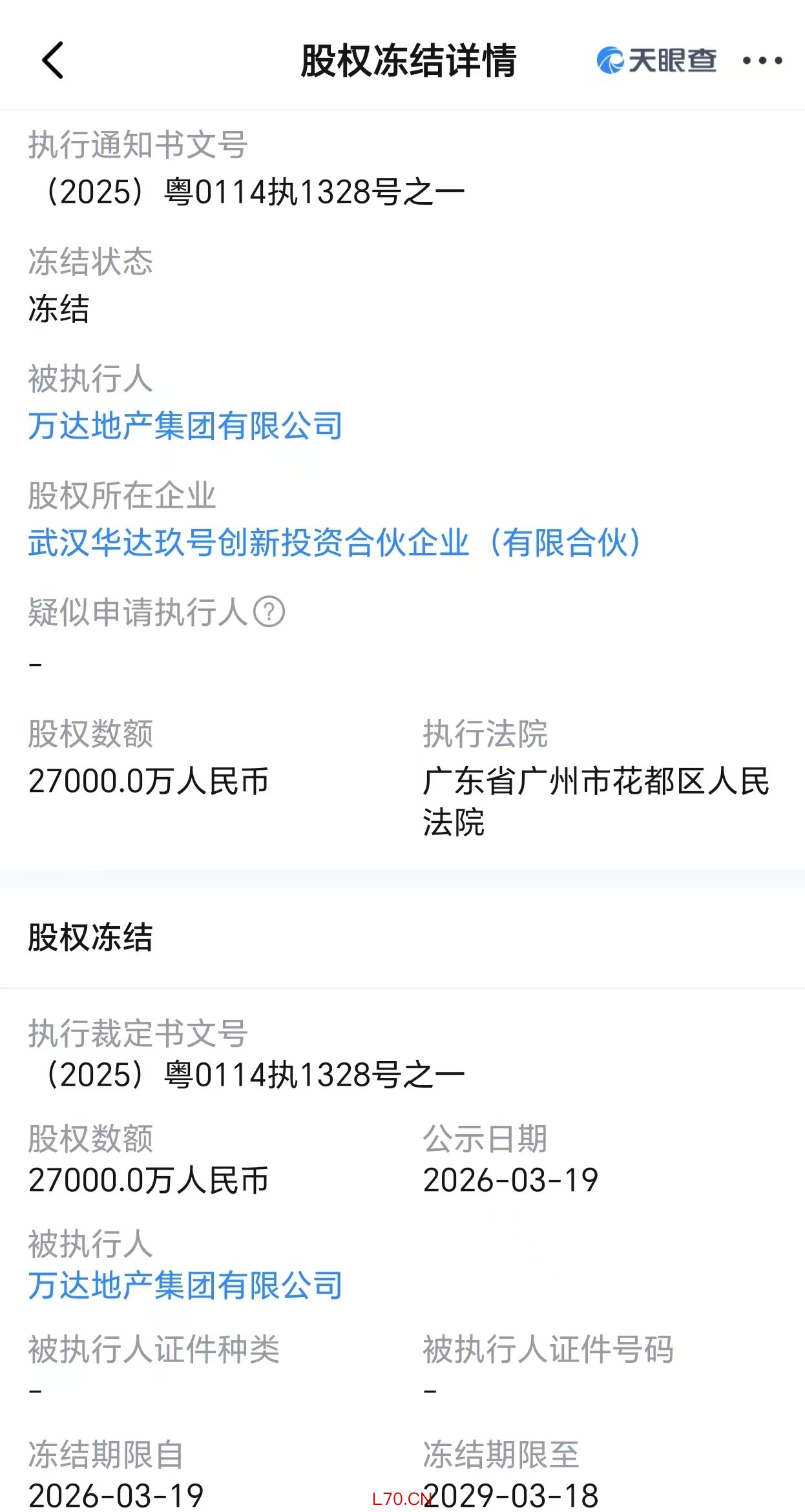Open the three-dot overflow menu
Image resolution: width=805 pixels, height=1512 pixels.
coord(762,61)
